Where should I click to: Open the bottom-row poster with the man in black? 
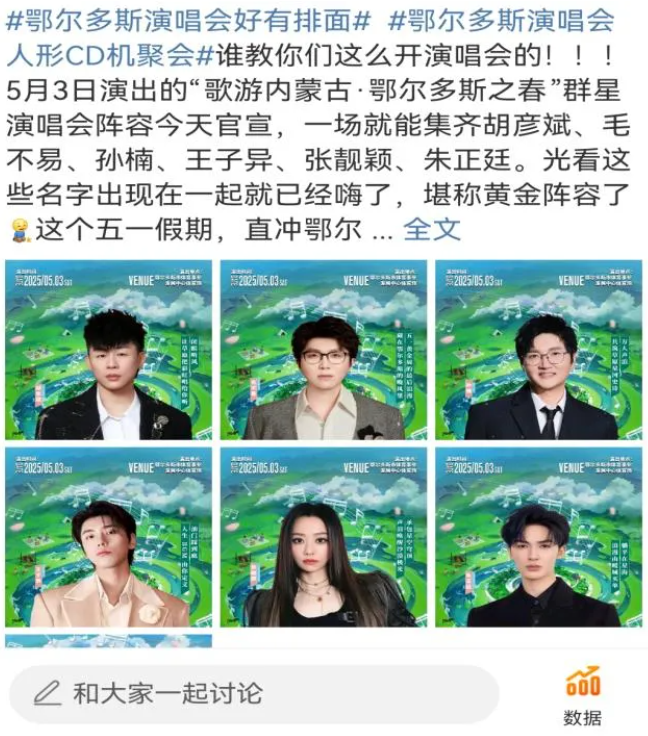tap(538, 537)
